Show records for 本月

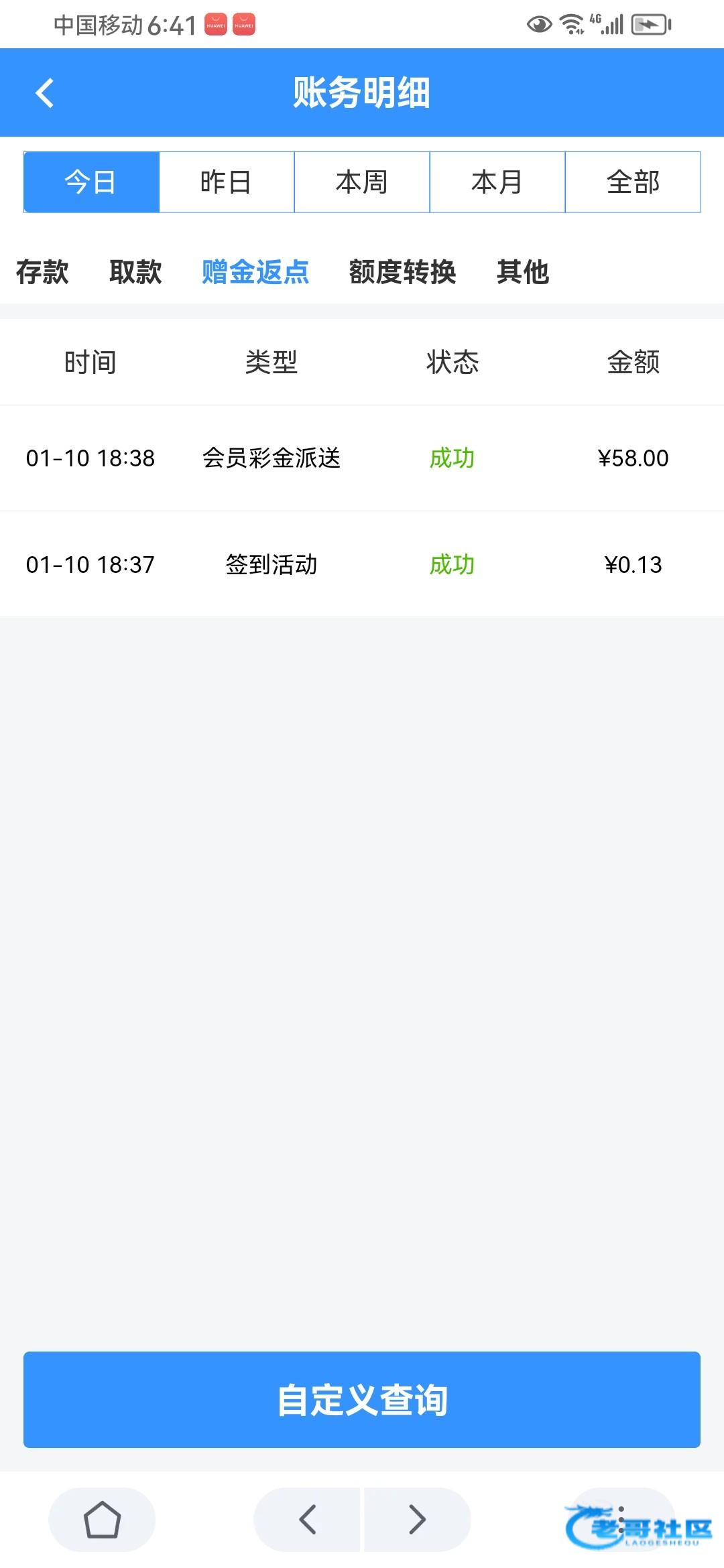tap(497, 182)
